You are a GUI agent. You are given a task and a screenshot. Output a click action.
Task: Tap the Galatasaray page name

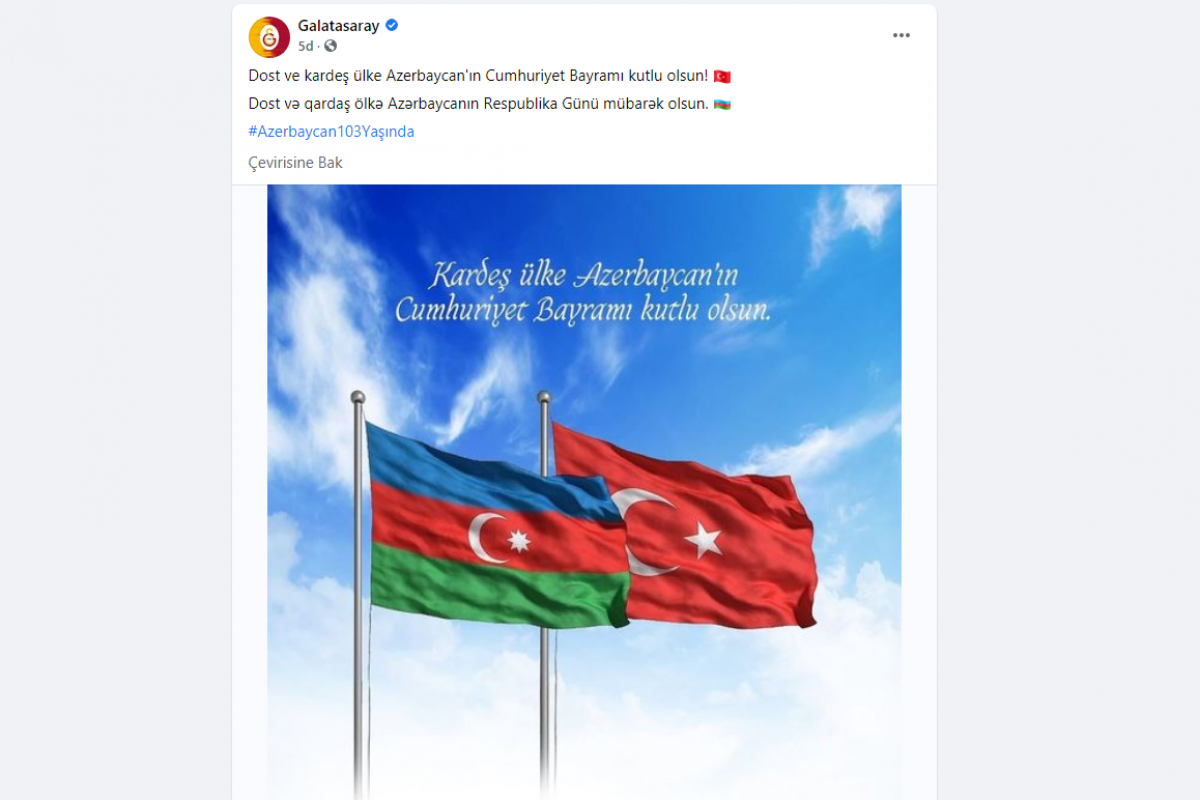point(339,26)
